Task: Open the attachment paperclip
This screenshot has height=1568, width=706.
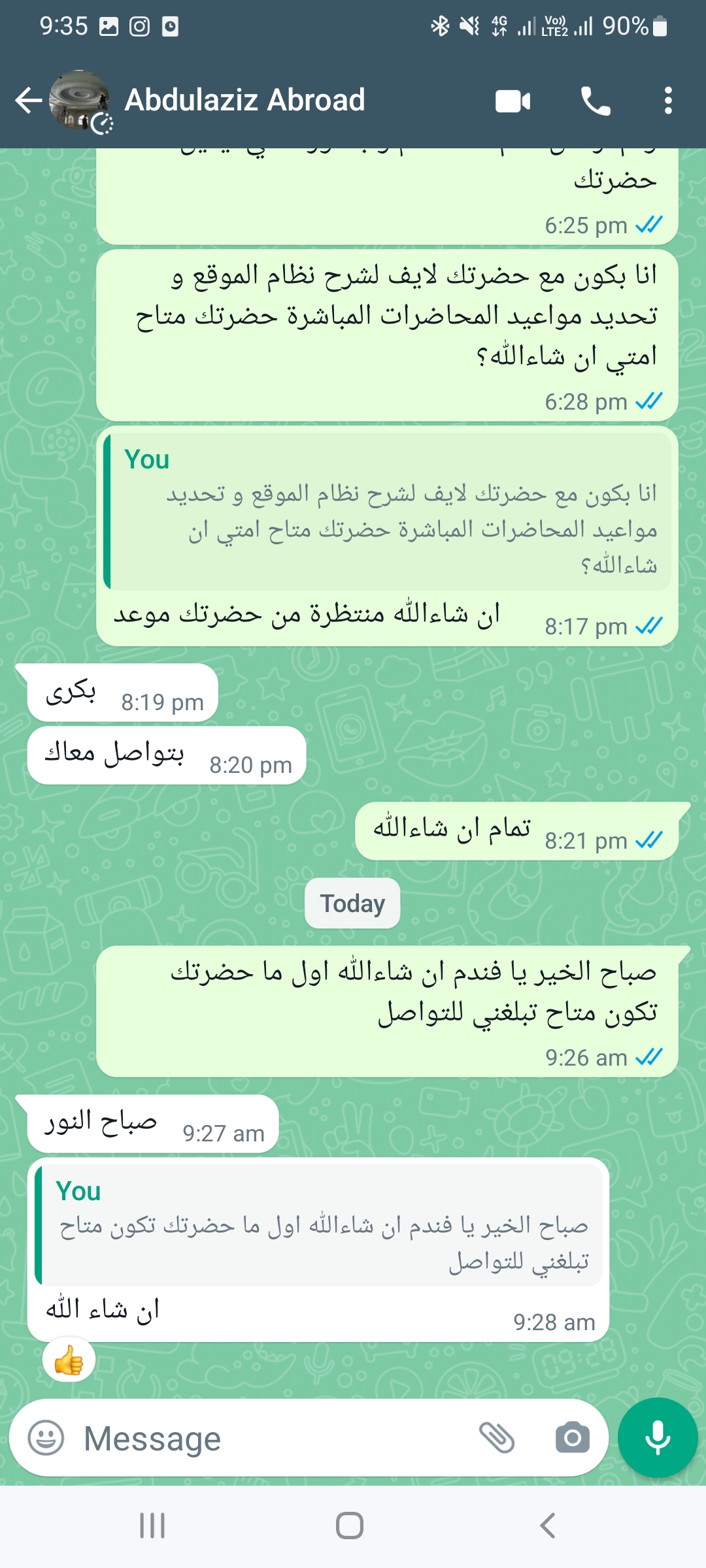Action: pyautogui.click(x=497, y=1438)
